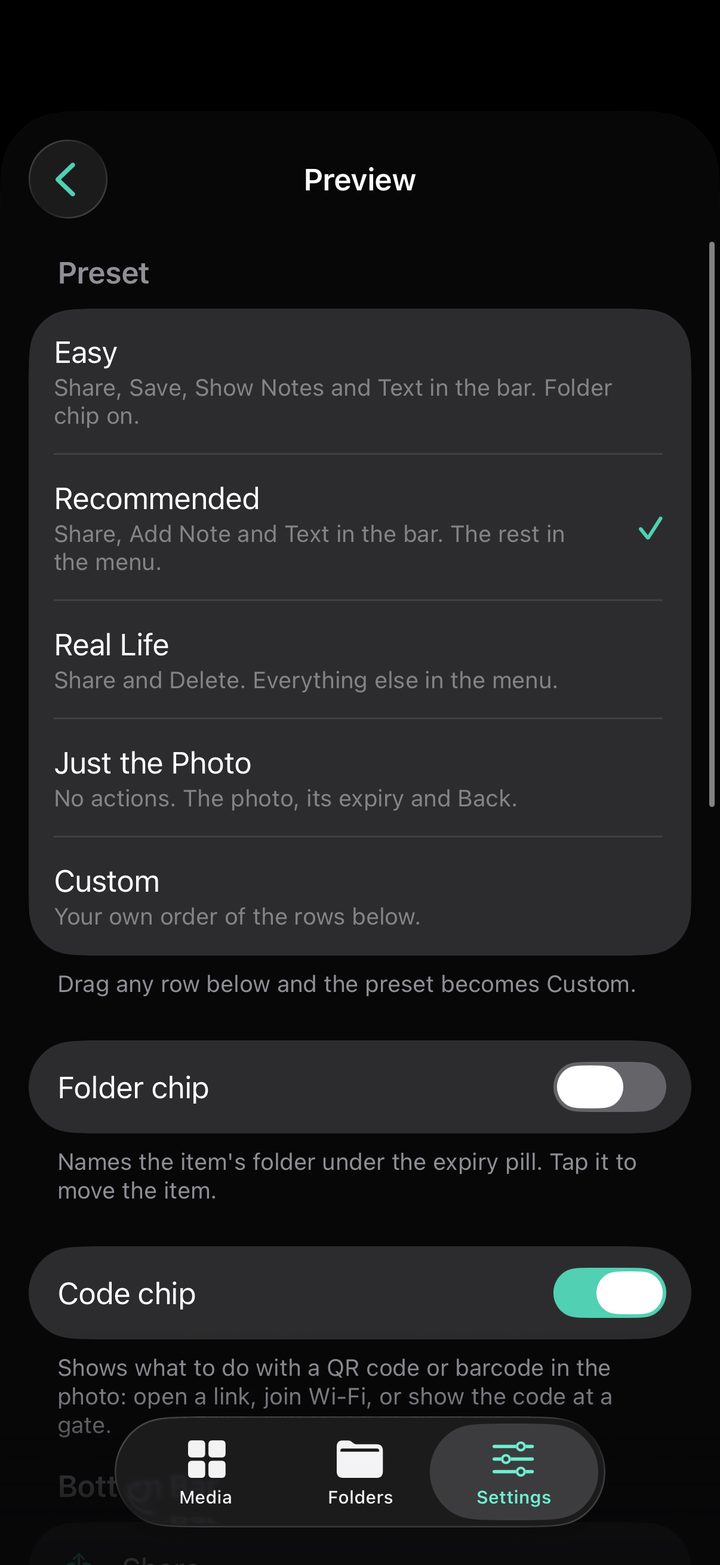
Task: Select the Just the Photo preset
Action: pos(360,778)
